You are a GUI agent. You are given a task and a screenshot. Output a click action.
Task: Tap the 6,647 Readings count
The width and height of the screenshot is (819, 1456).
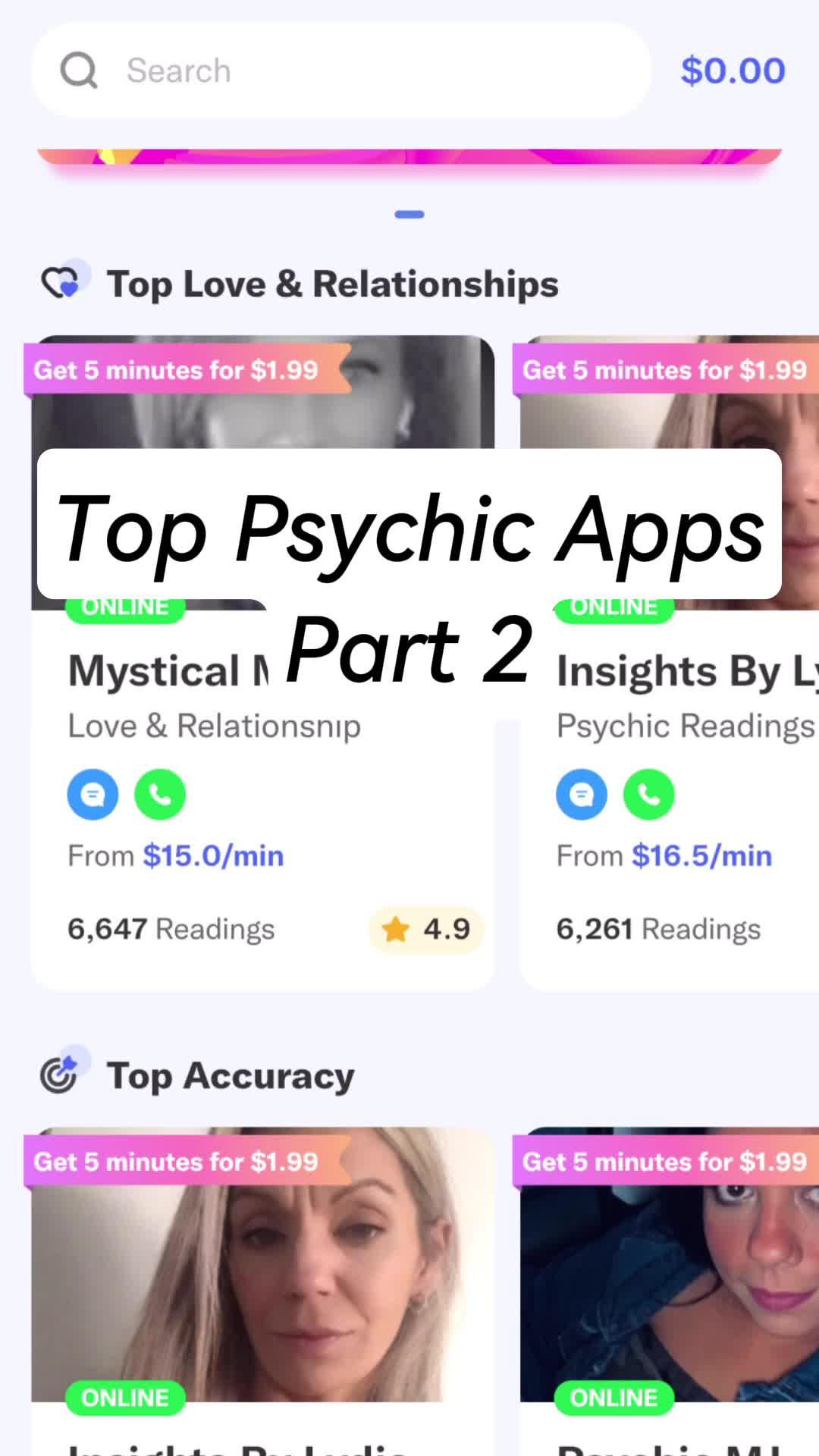[171, 928]
